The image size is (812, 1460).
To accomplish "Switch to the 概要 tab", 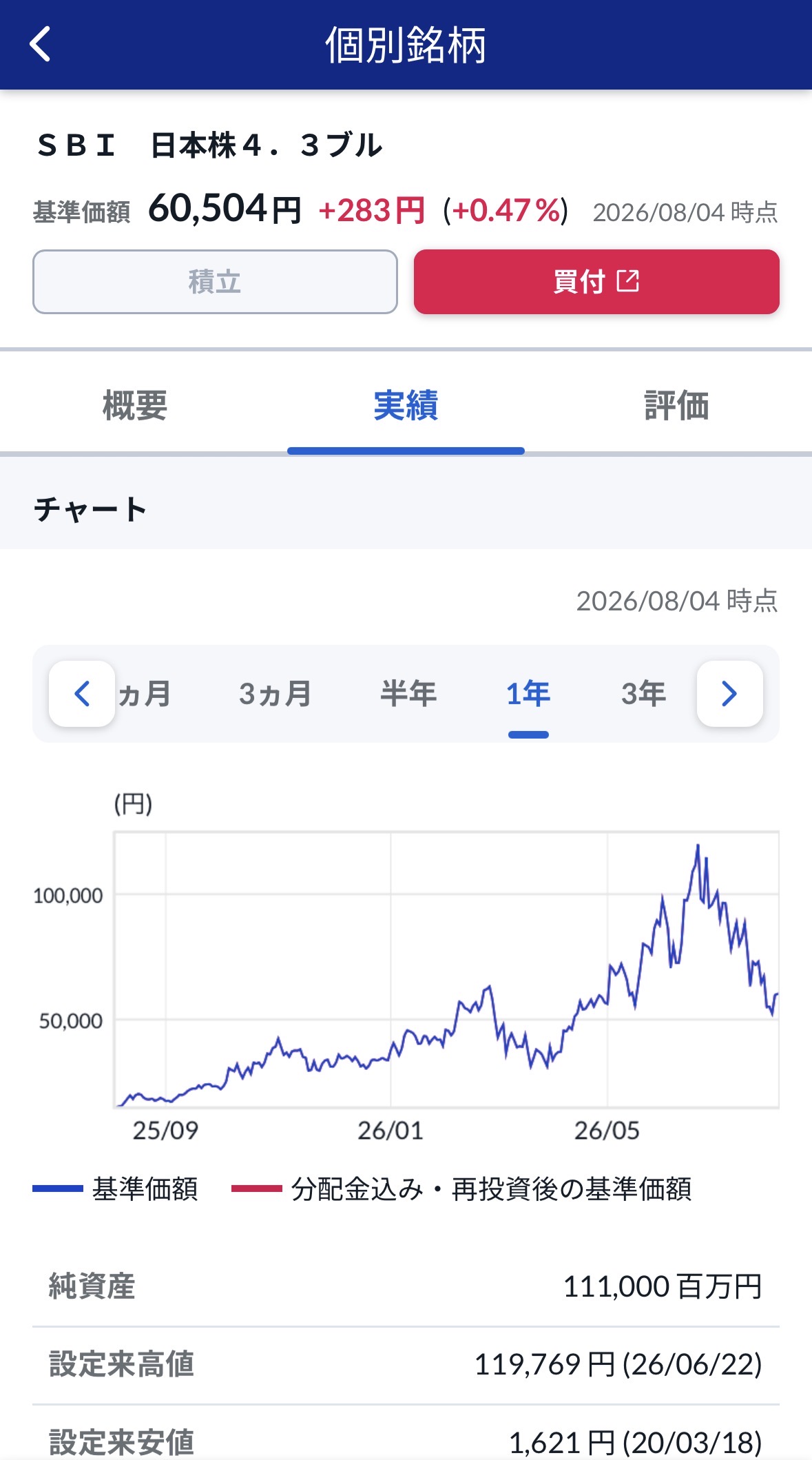I will (x=135, y=405).
